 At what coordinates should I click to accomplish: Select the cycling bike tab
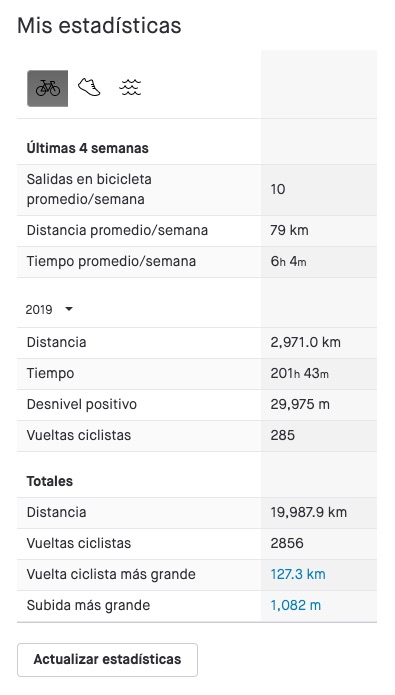click(47, 88)
